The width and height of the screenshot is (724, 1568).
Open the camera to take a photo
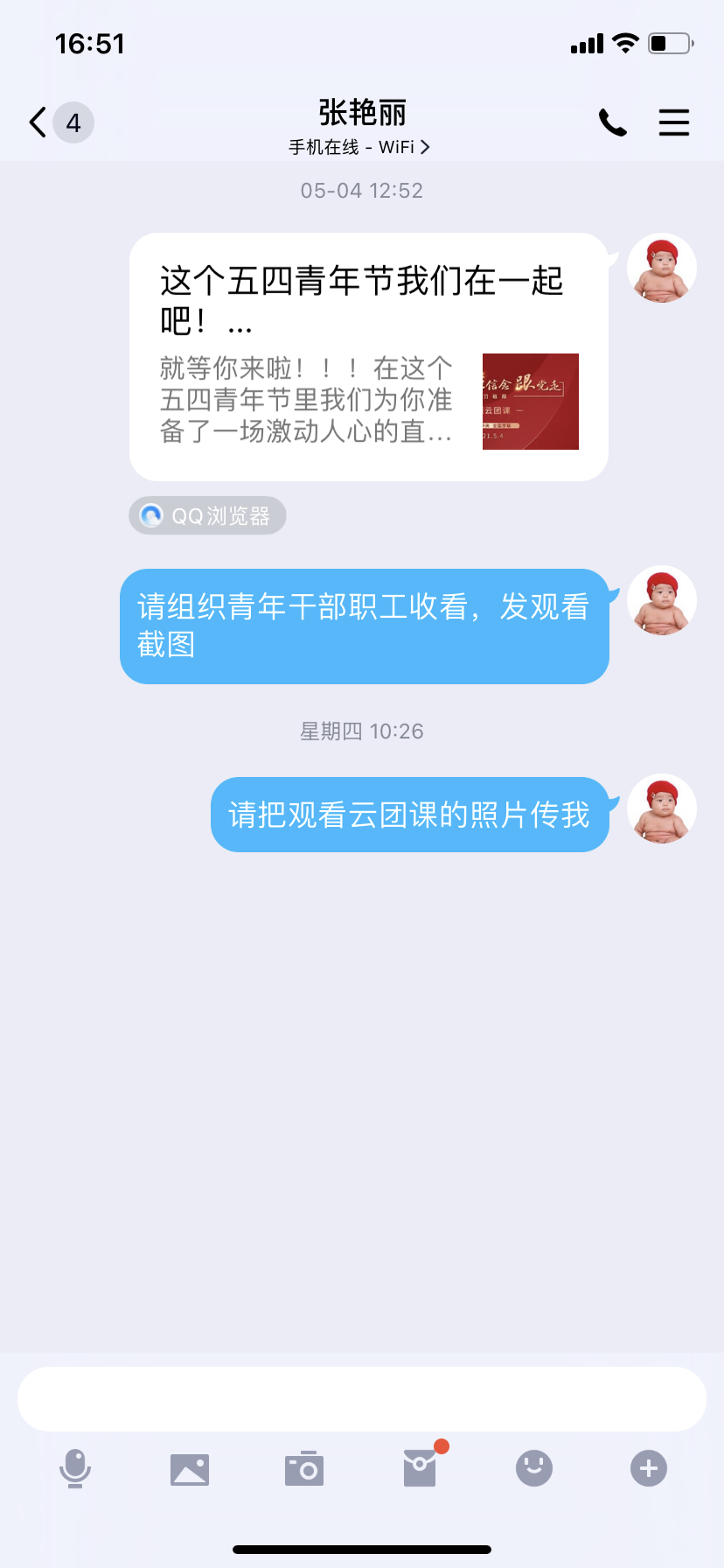[x=304, y=1469]
